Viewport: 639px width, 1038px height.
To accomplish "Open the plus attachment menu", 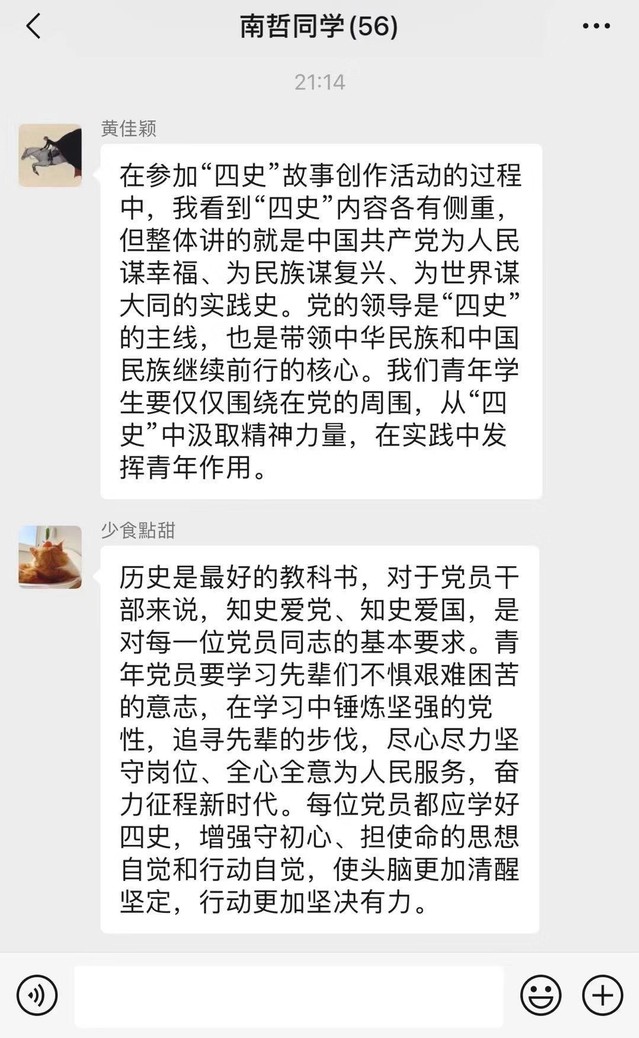I will [602, 996].
